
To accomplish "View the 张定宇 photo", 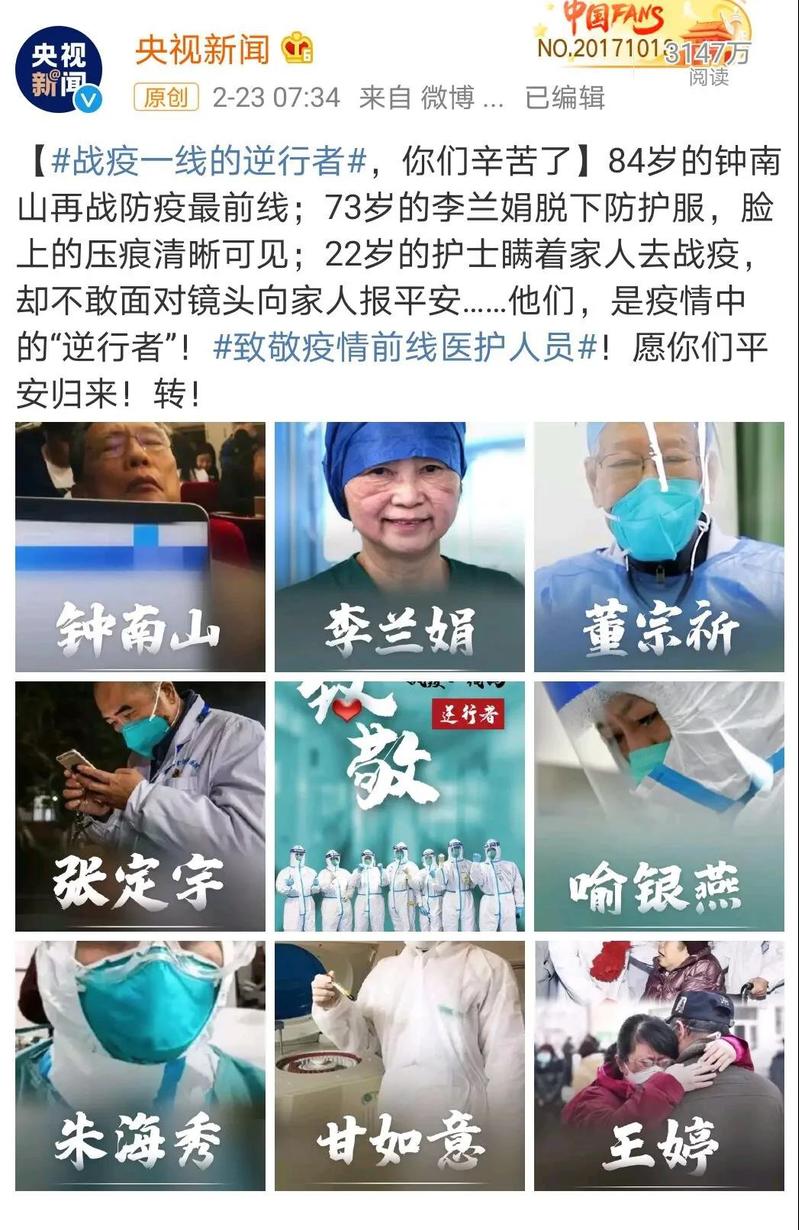I will (140, 806).
